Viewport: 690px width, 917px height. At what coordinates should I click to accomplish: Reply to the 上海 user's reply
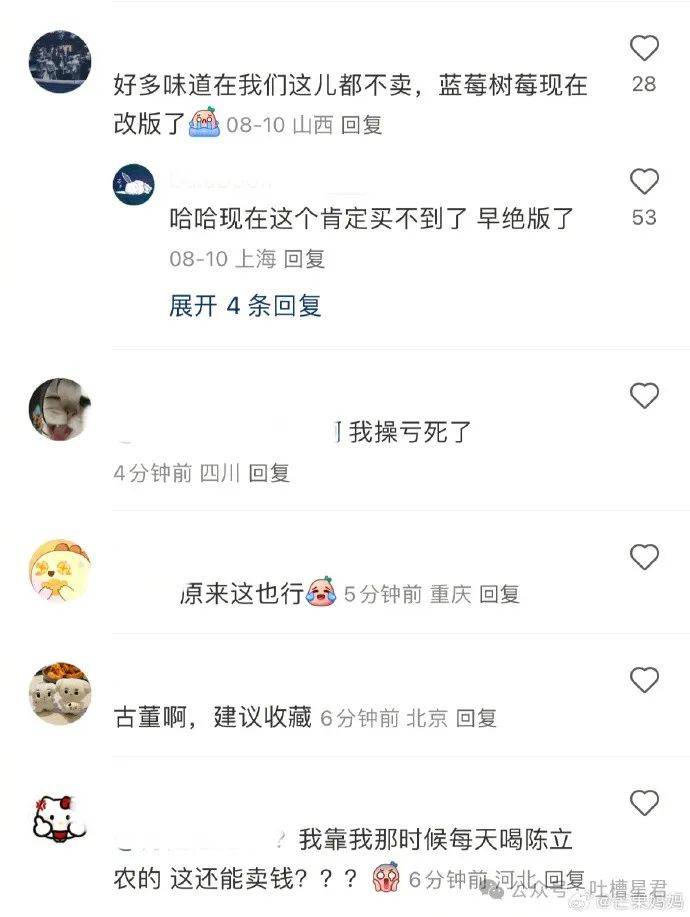point(304,258)
